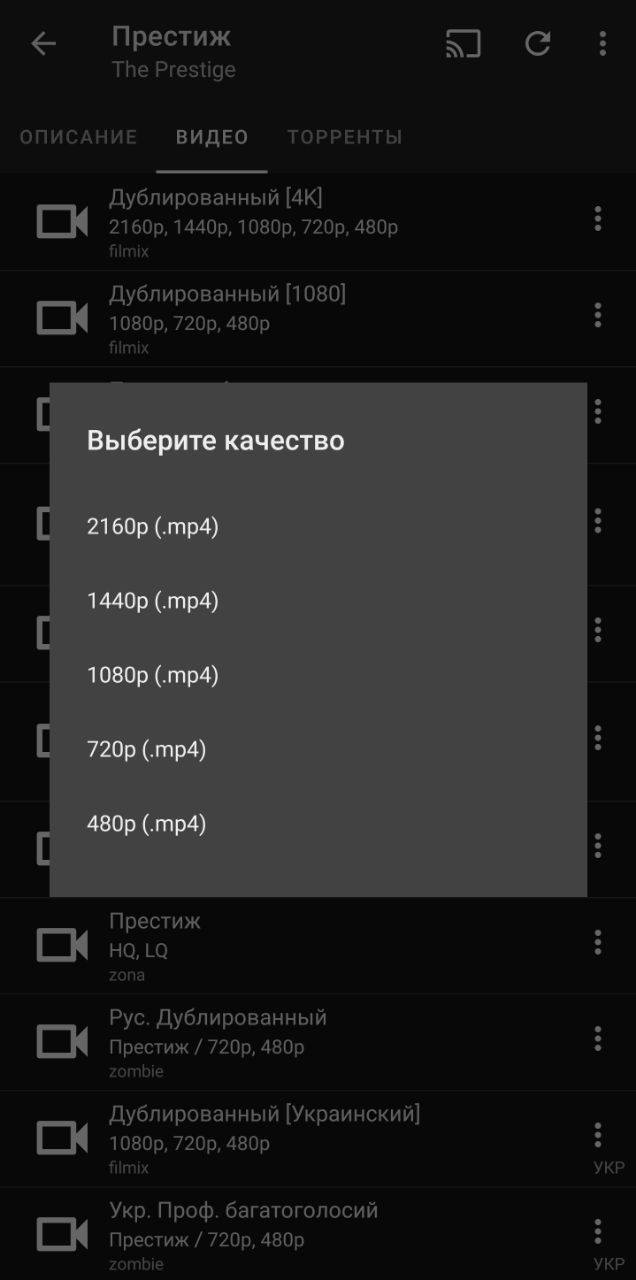Open options for Дублированный [4K]
The image size is (636, 1280).
598,219
